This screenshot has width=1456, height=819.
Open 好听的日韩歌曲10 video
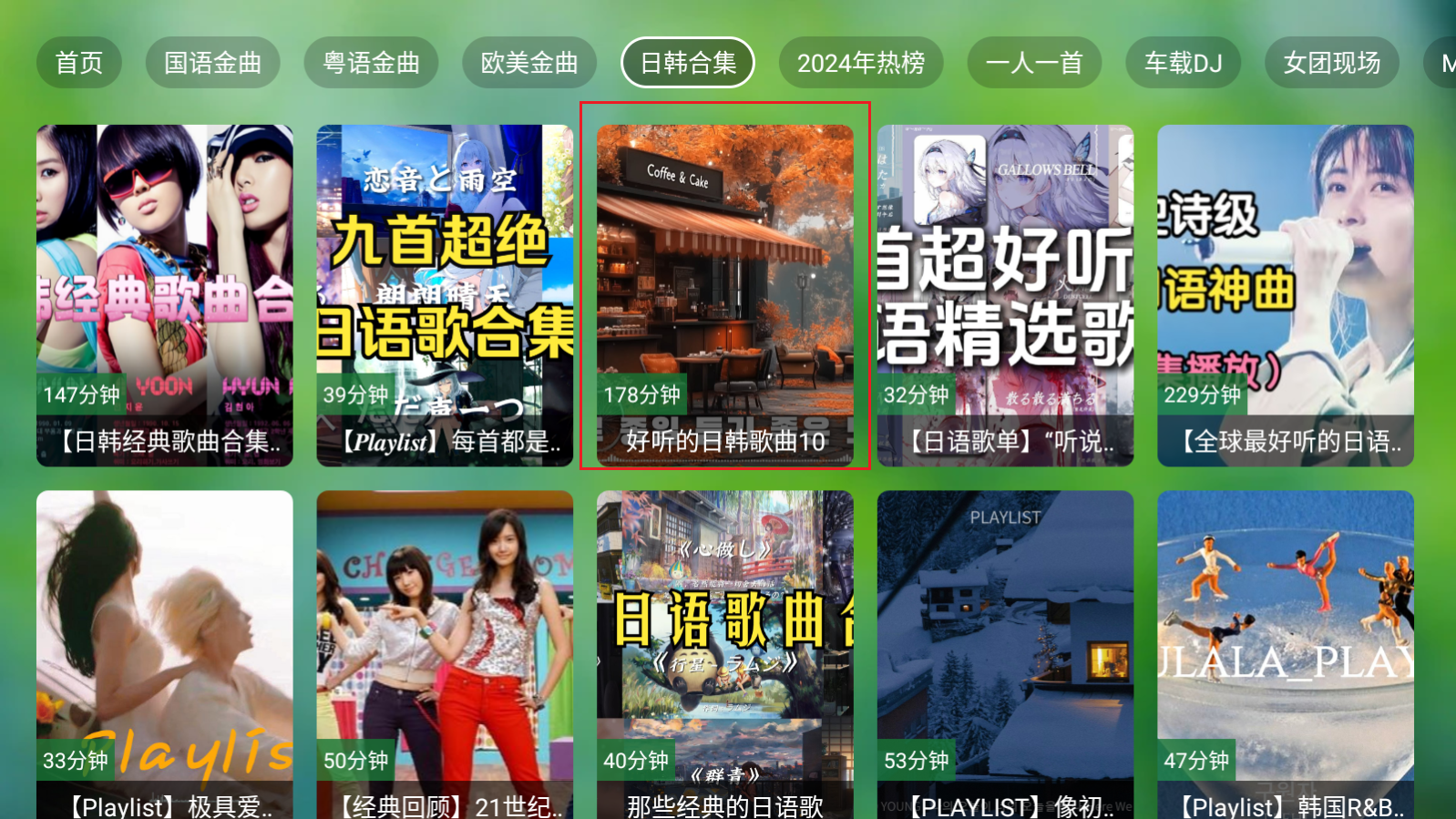click(x=725, y=295)
